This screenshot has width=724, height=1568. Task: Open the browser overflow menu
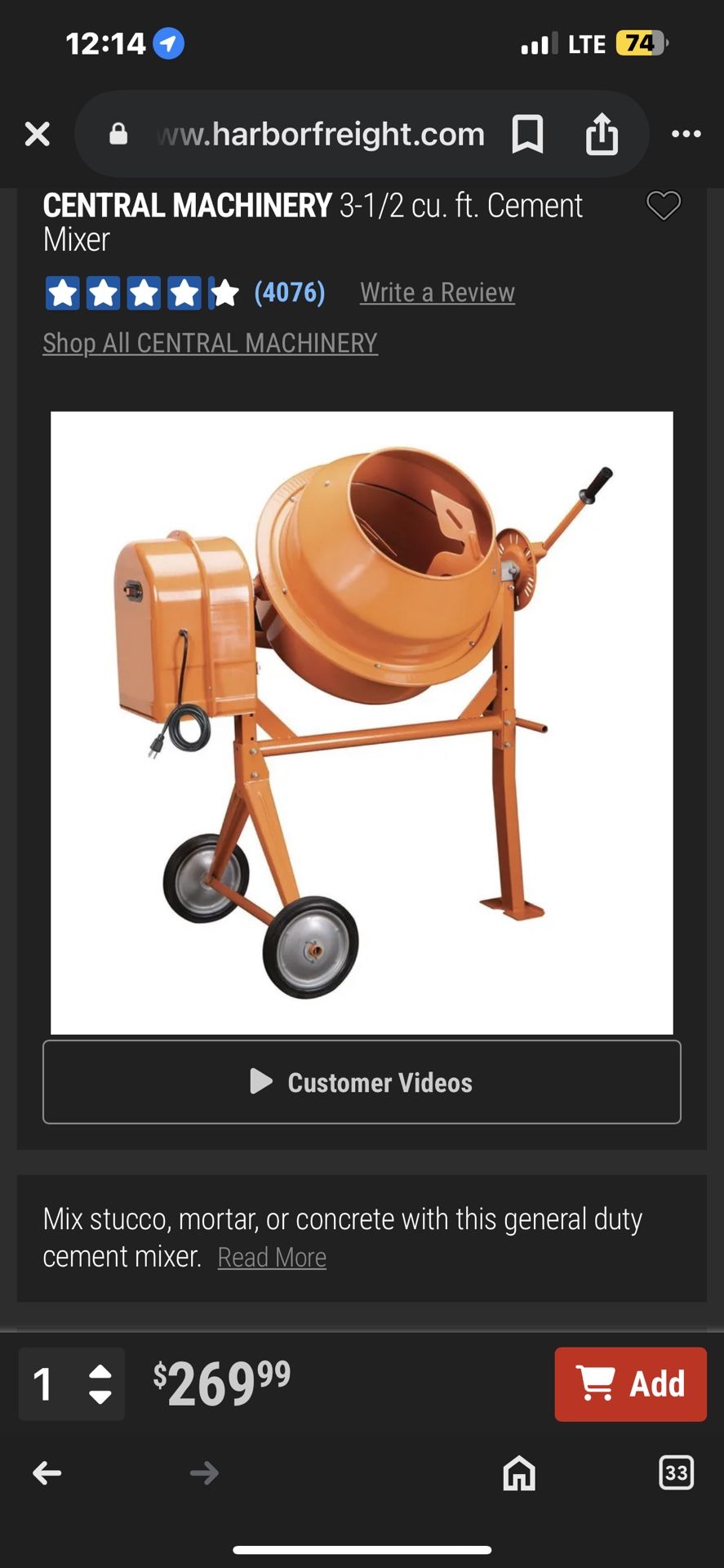click(686, 134)
